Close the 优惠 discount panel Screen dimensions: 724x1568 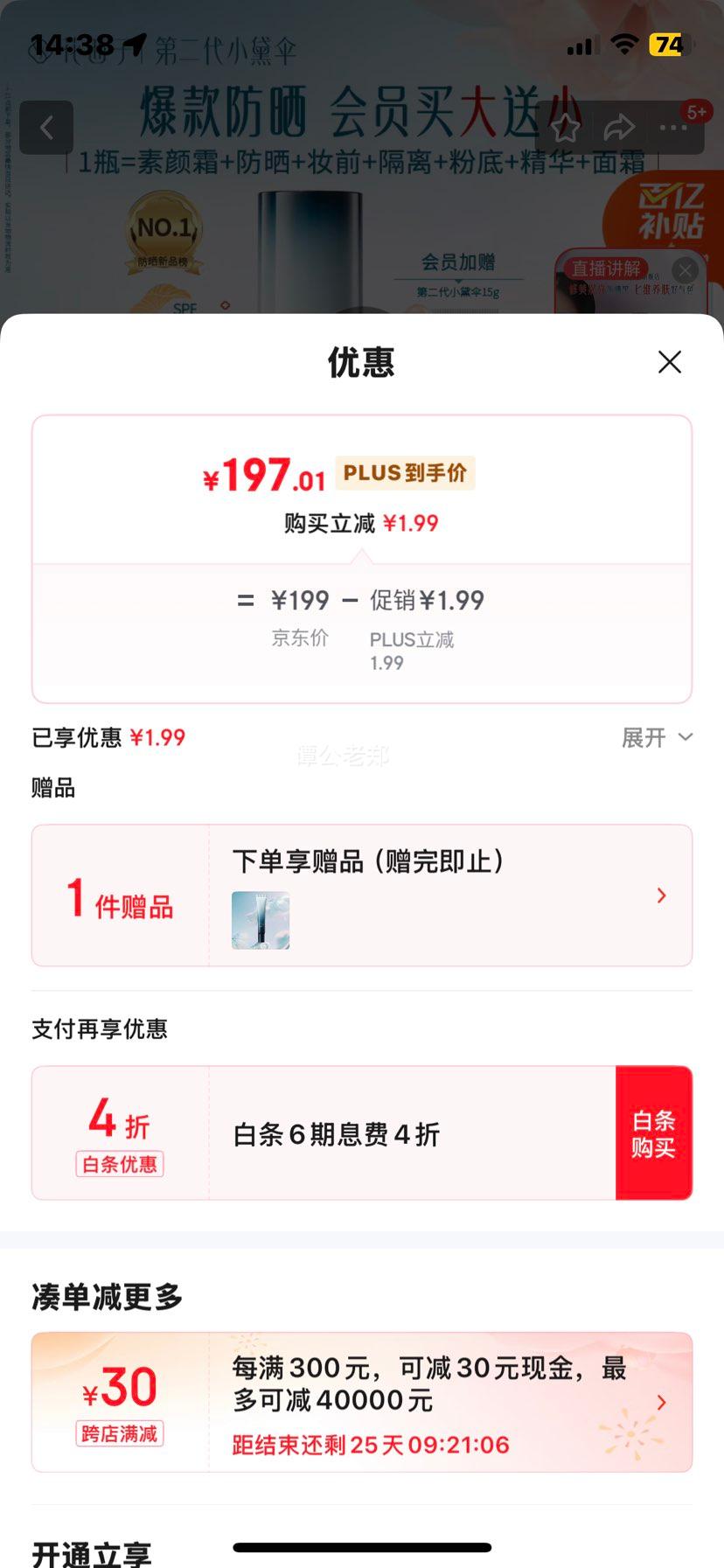coord(670,361)
